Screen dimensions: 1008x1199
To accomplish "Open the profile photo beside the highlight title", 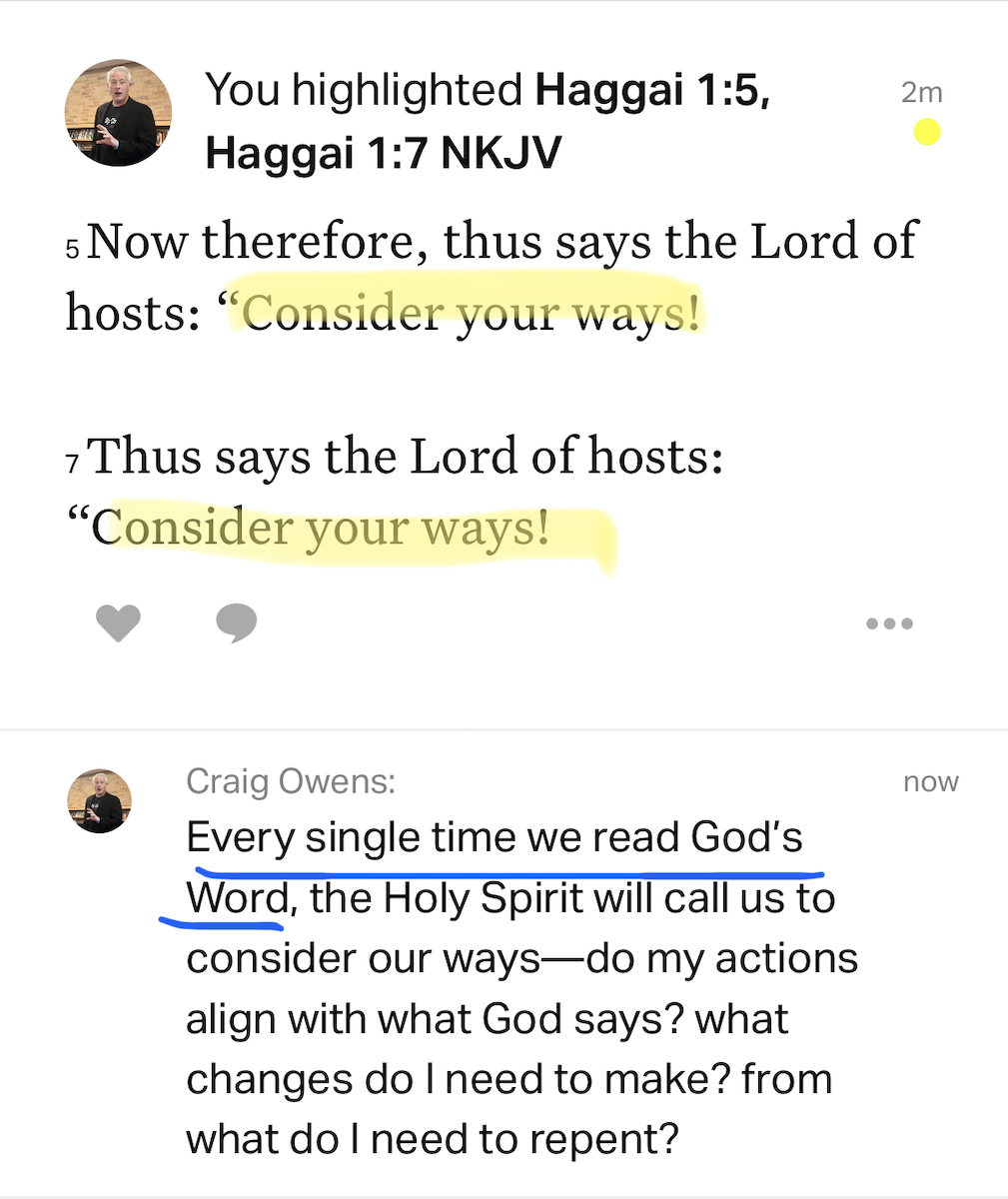I will (118, 113).
